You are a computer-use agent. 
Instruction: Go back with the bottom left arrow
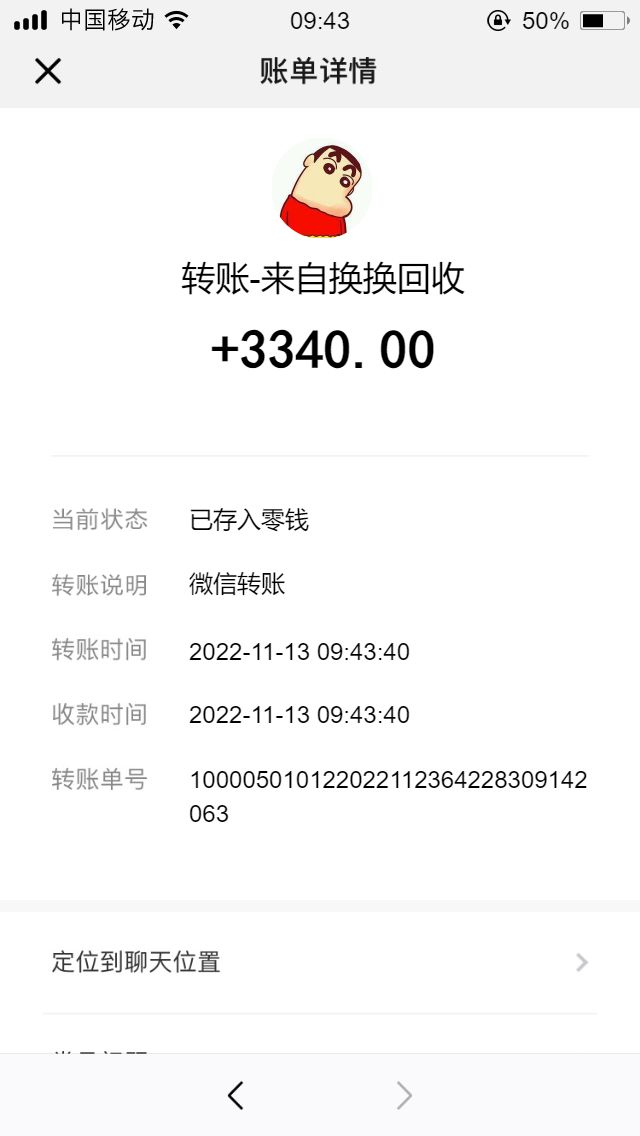[x=236, y=1096]
